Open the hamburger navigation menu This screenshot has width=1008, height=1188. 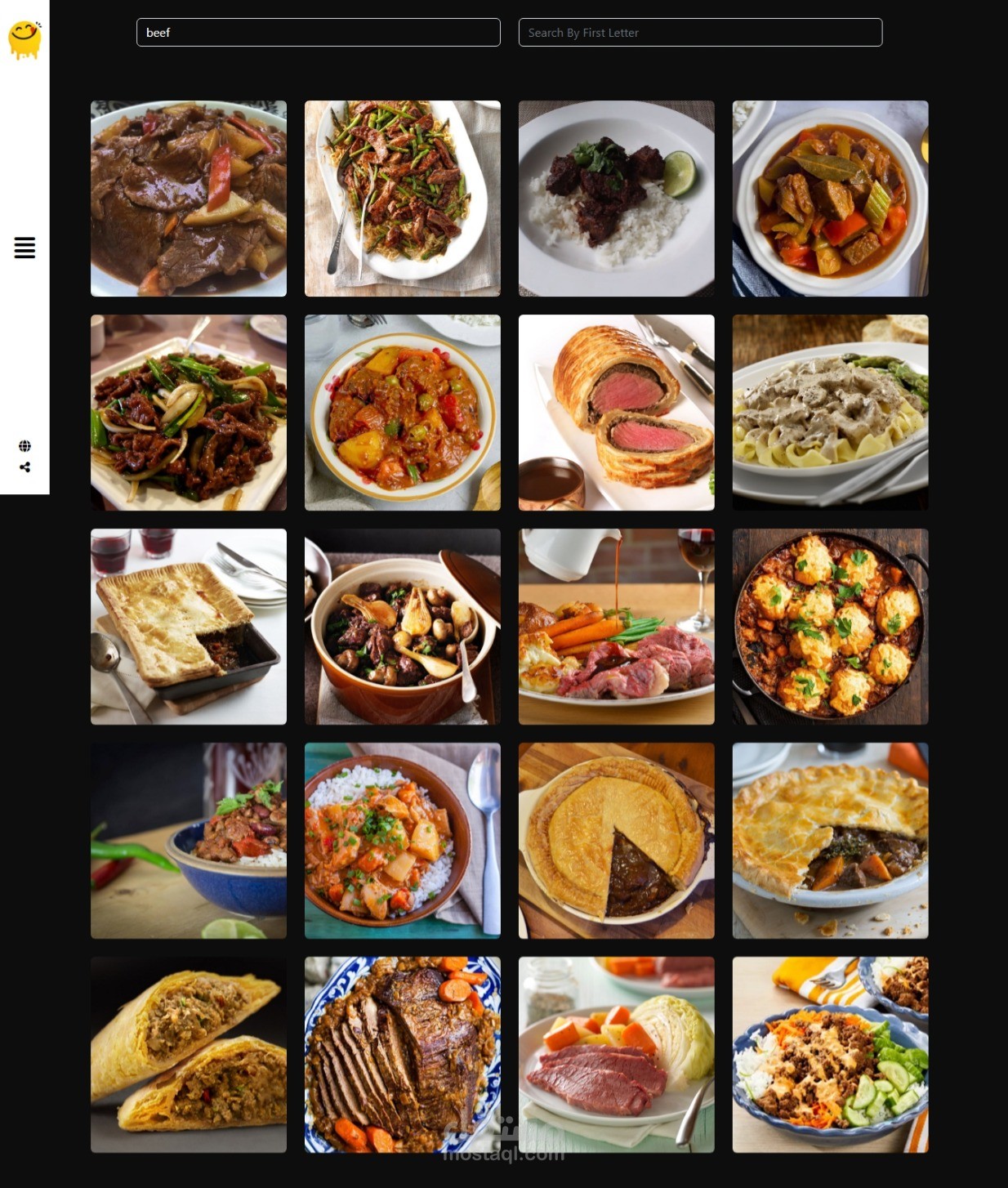25,249
